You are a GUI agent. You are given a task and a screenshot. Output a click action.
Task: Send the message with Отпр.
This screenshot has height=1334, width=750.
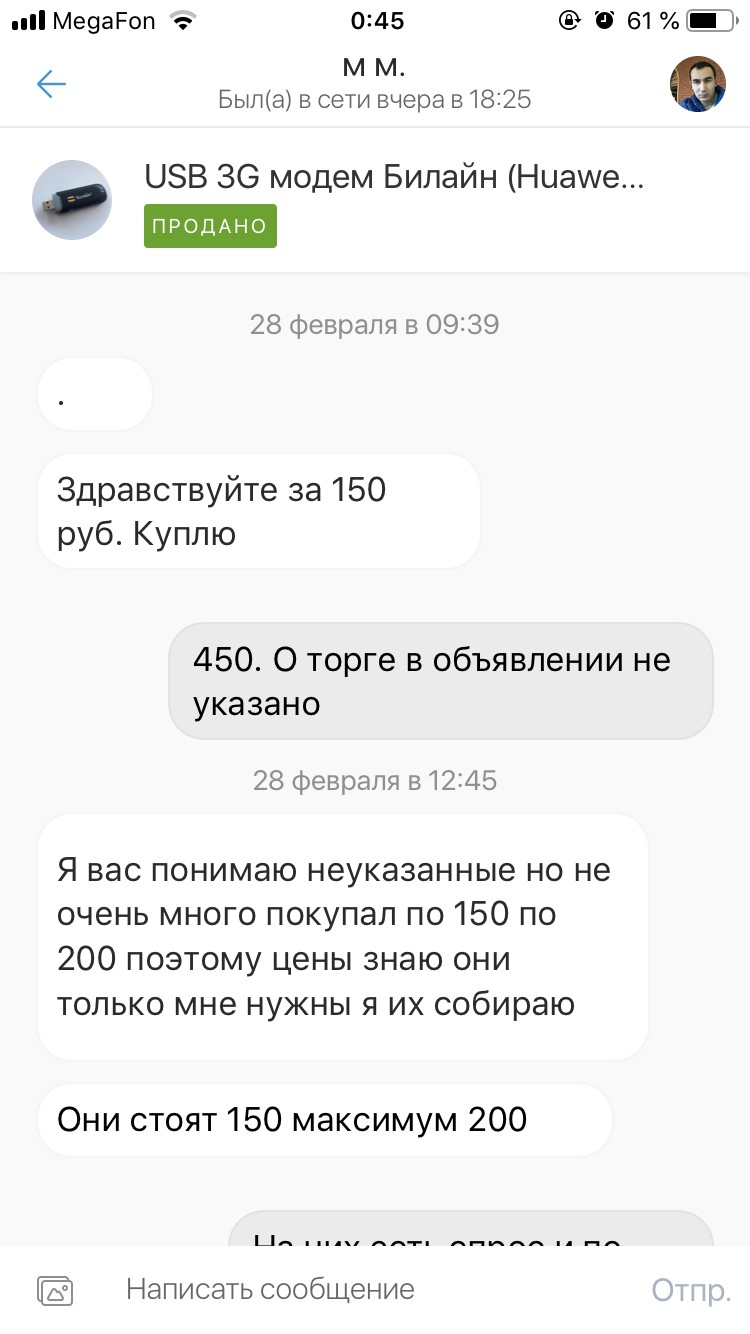click(691, 1290)
